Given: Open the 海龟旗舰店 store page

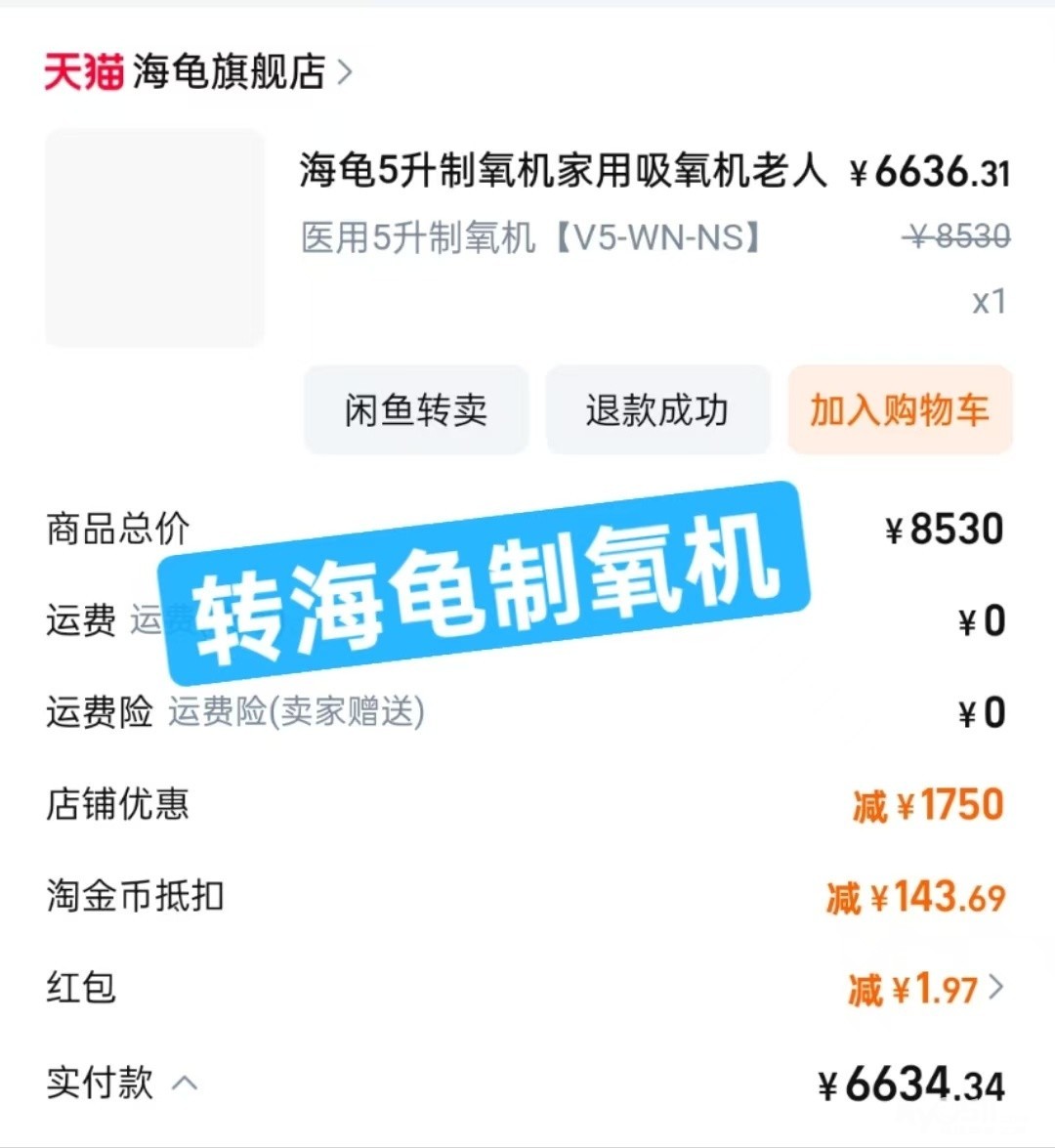Looking at the screenshot, I should [x=197, y=71].
